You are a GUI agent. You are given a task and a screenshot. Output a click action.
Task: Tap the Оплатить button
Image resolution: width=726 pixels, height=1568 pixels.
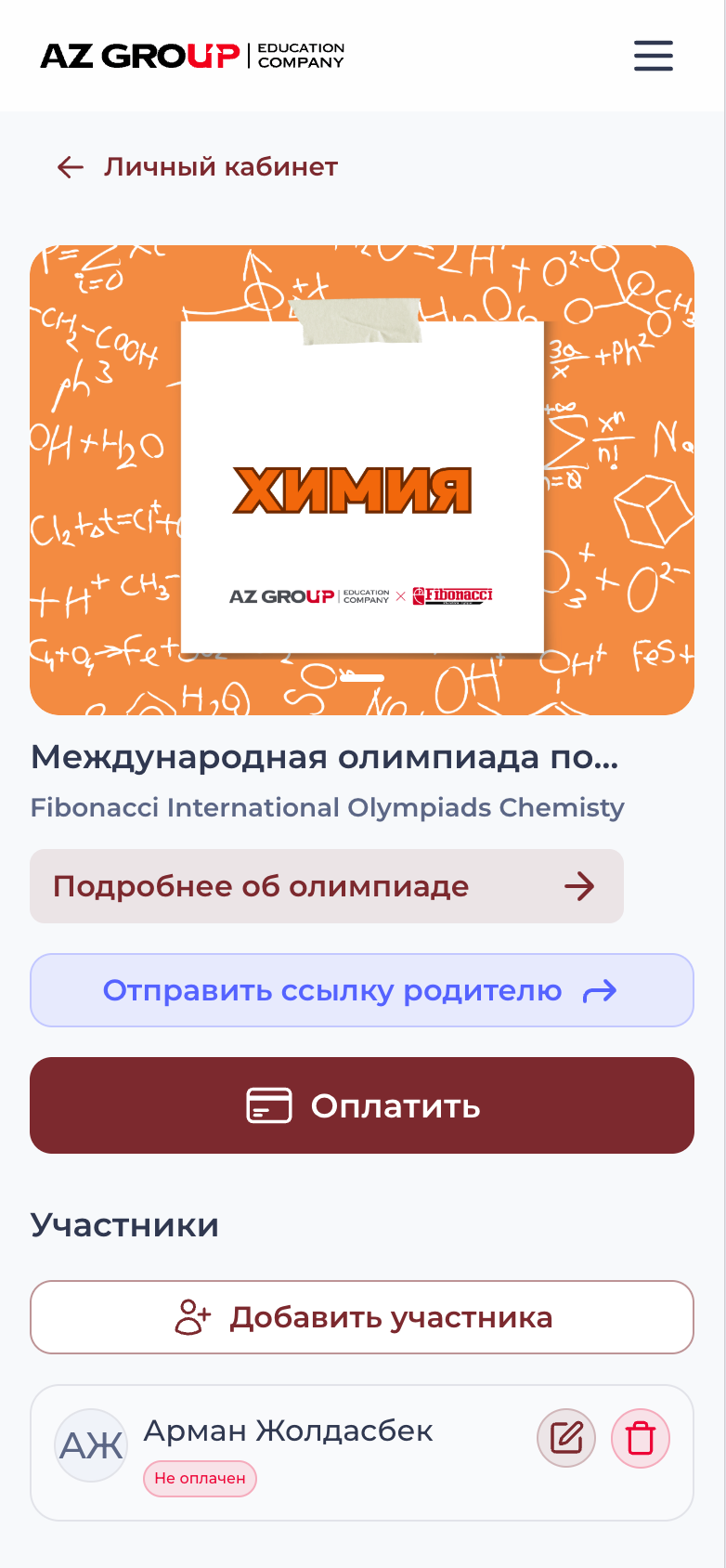361,1105
